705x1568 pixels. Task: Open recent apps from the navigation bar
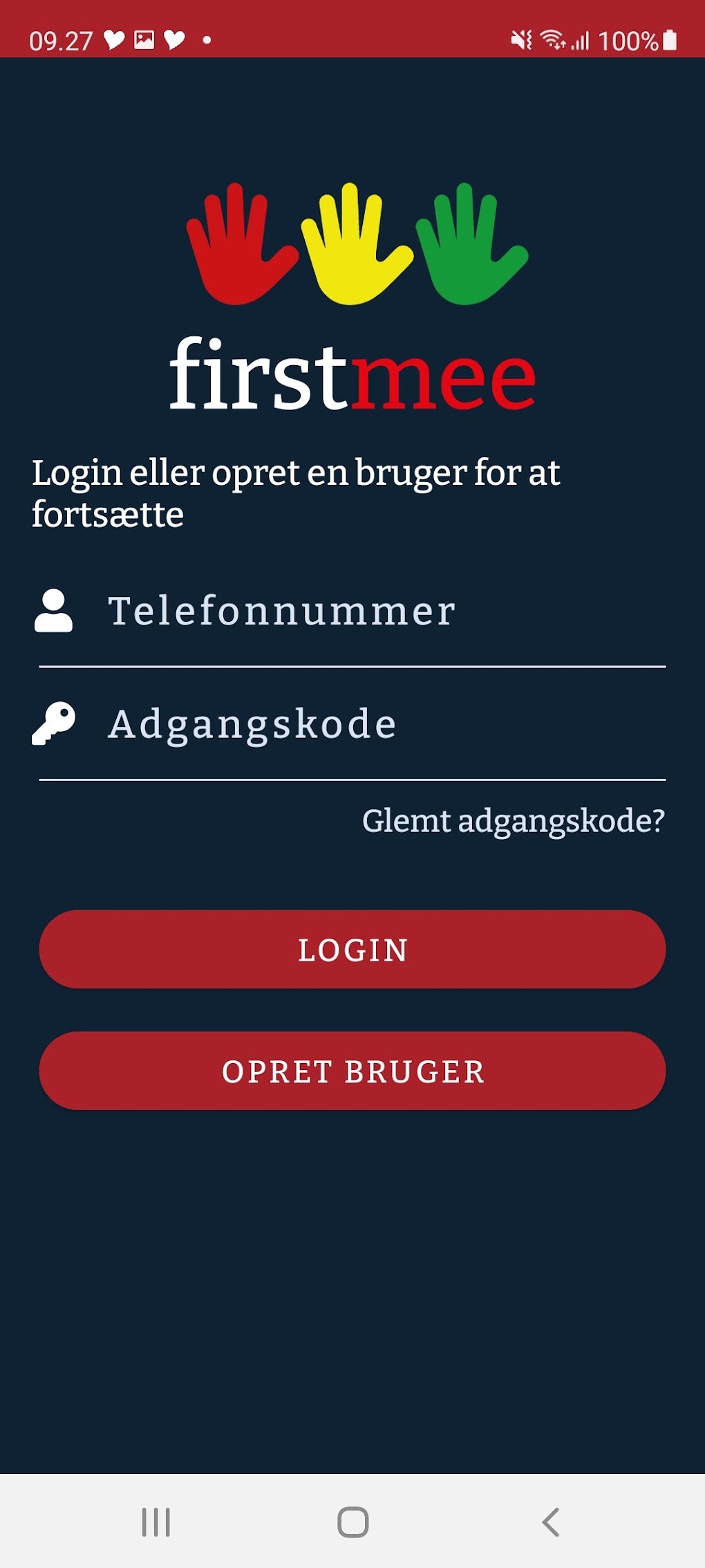click(156, 1522)
